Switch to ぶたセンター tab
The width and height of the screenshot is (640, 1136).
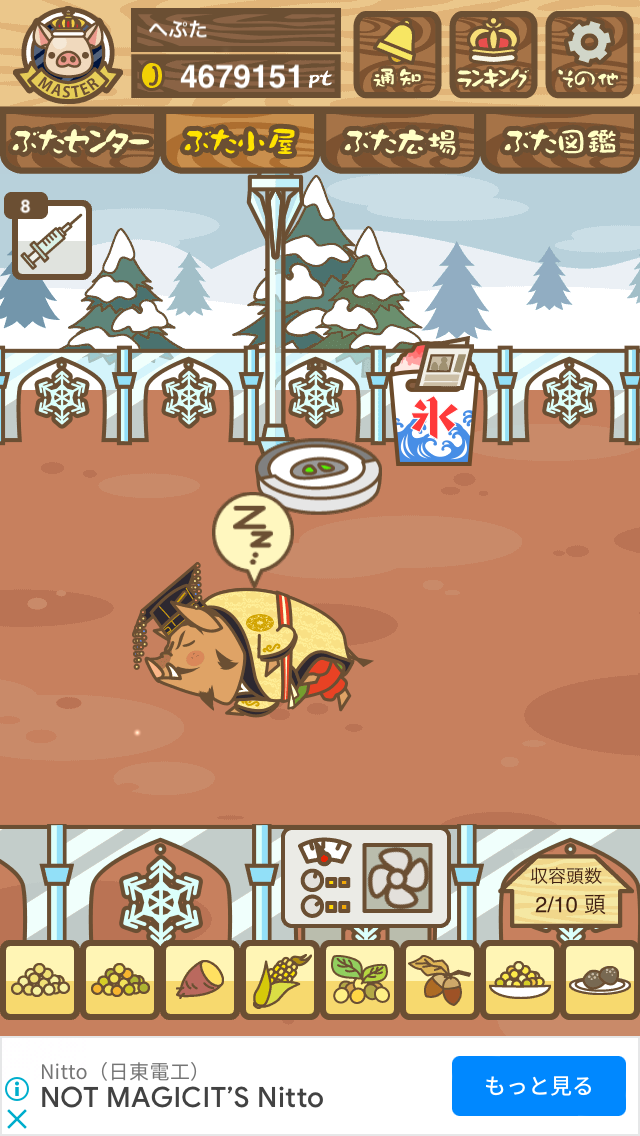pos(80,142)
